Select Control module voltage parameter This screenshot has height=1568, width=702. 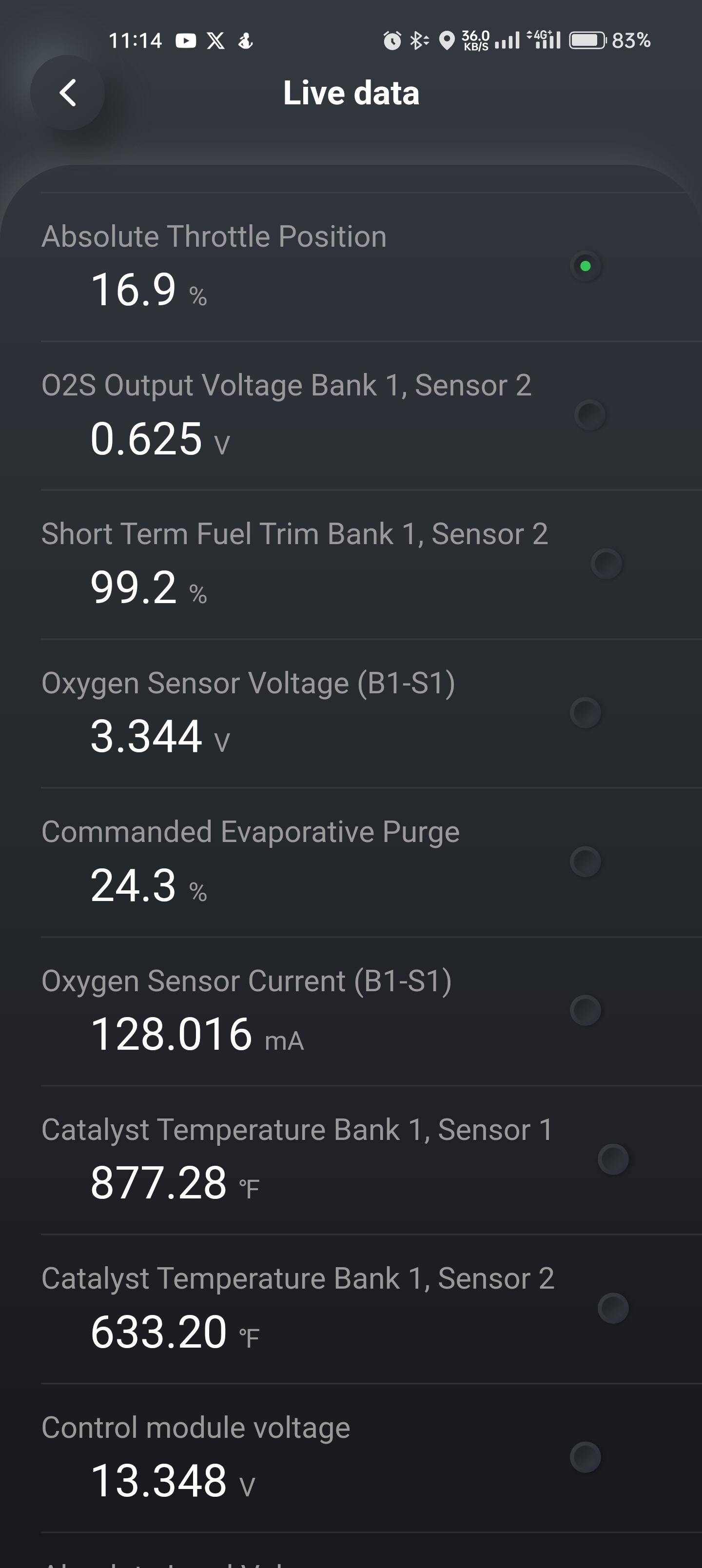click(x=585, y=1457)
